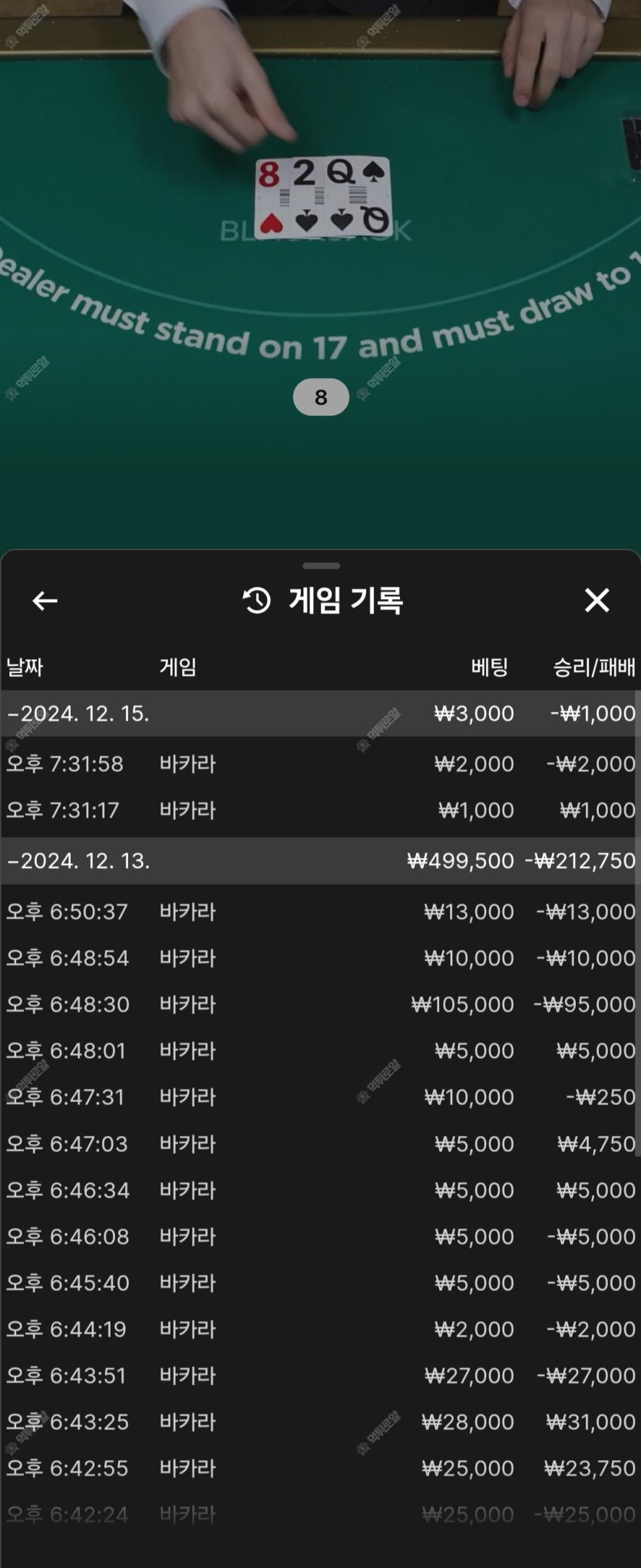Screen dimensions: 641x1568
Task: Select the 오후 6:47:31 바카라 entry
Action: point(320,1097)
